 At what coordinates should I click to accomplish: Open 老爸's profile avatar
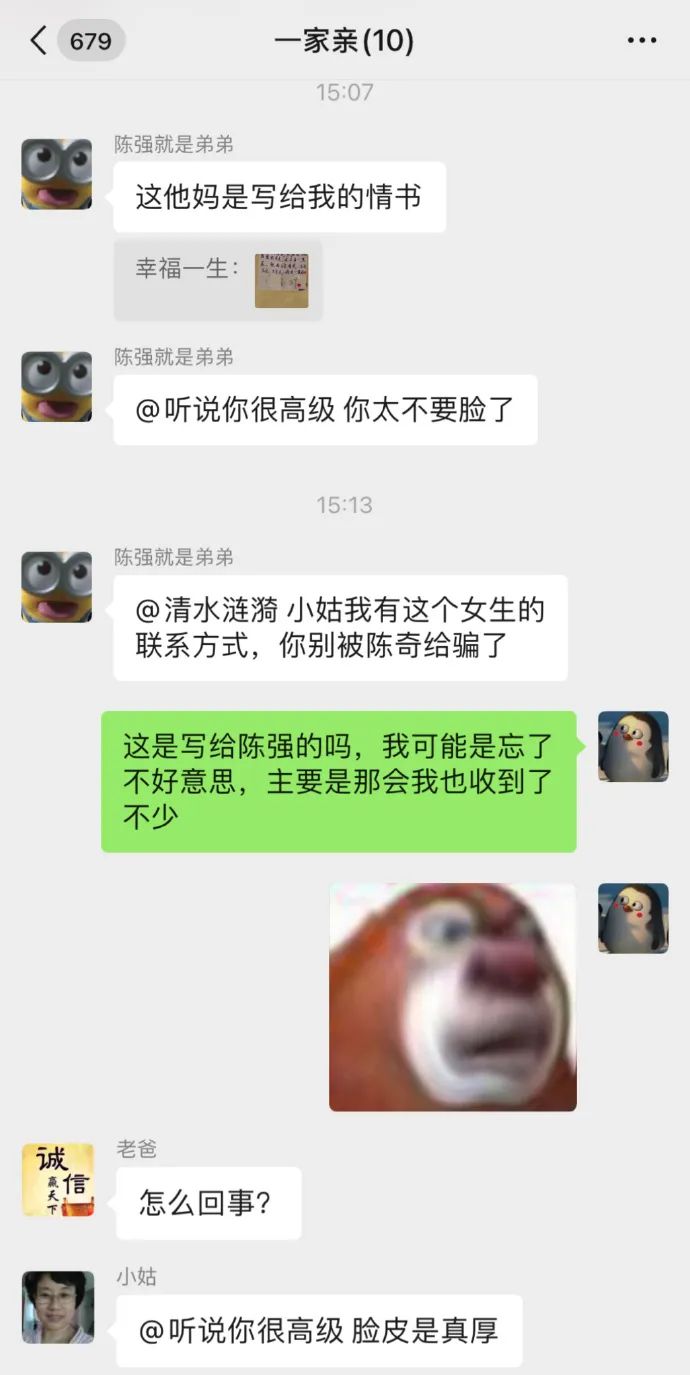click(x=58, y=1180)
